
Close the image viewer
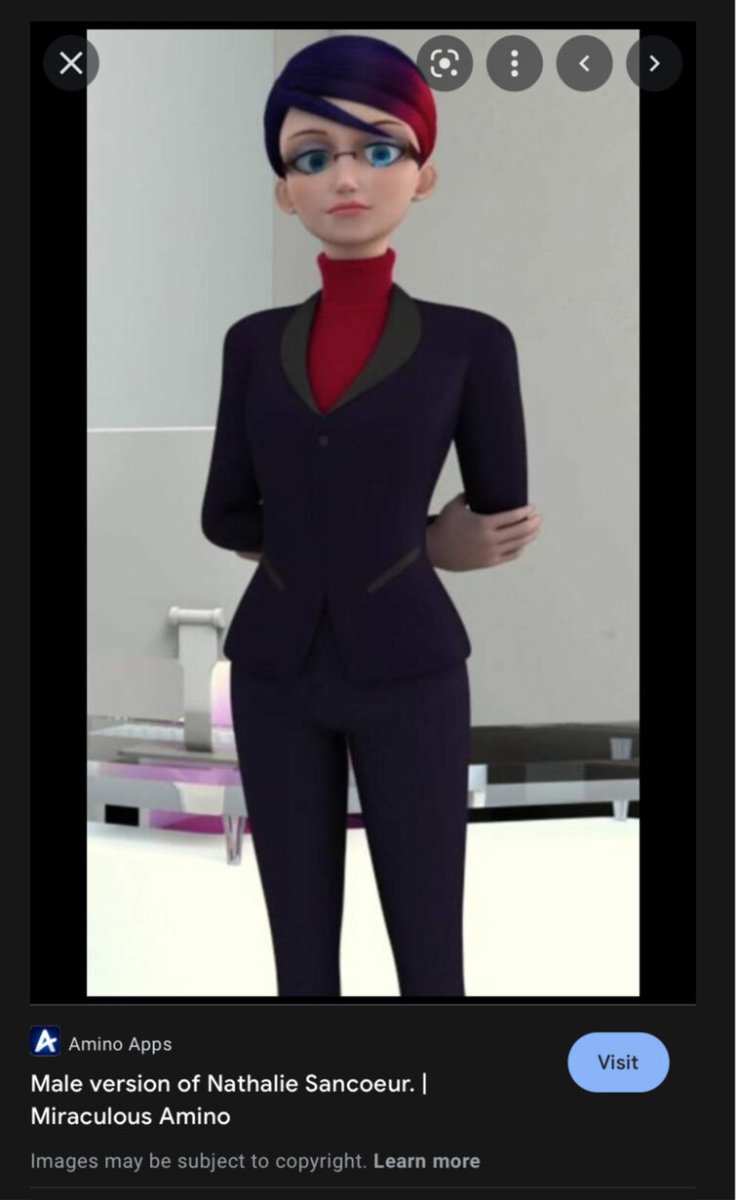tap(71, 64)
